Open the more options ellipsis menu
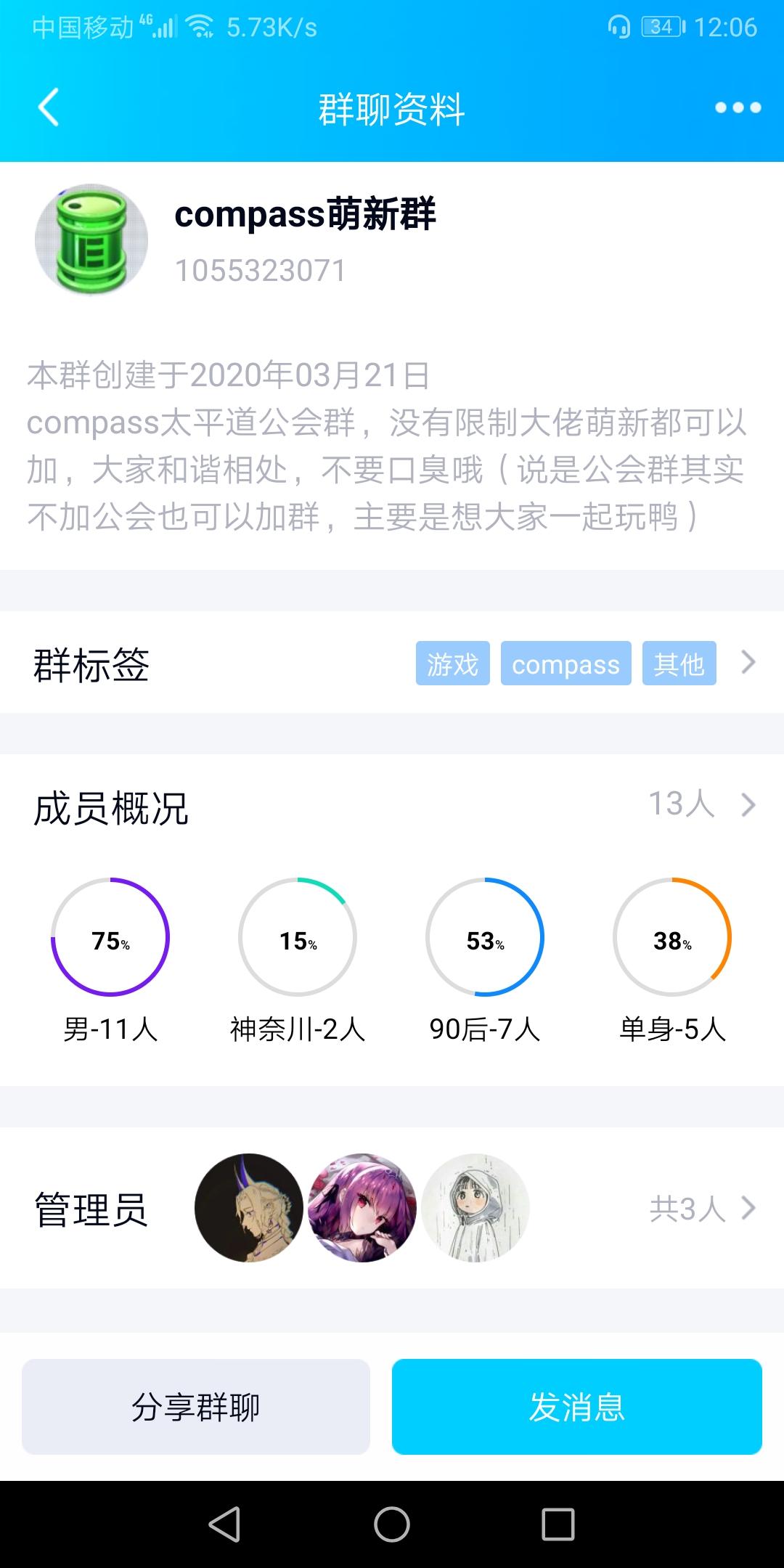This screenshot has height=1568, width=784. (x=735, y=107)
